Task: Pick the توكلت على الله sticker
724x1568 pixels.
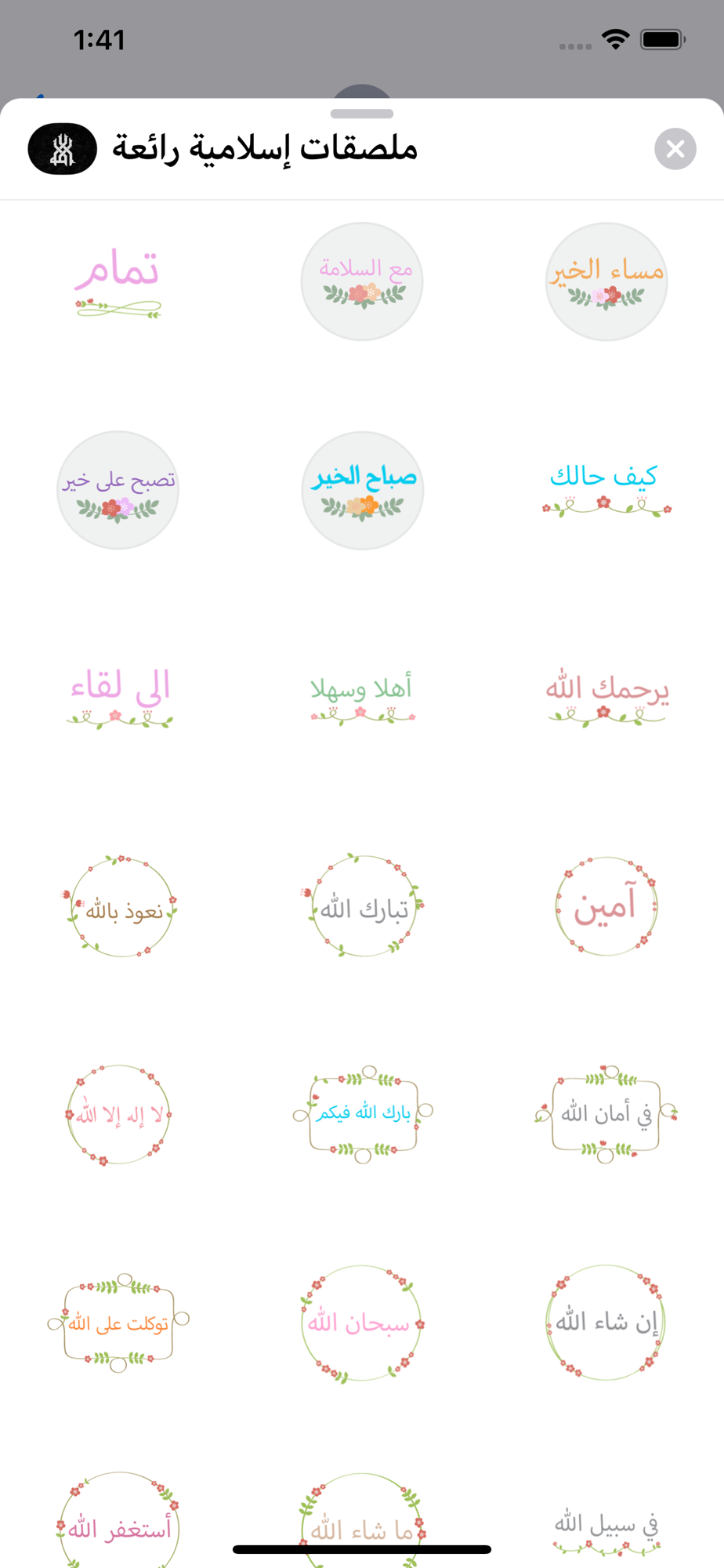Action: click(118, 1323)
